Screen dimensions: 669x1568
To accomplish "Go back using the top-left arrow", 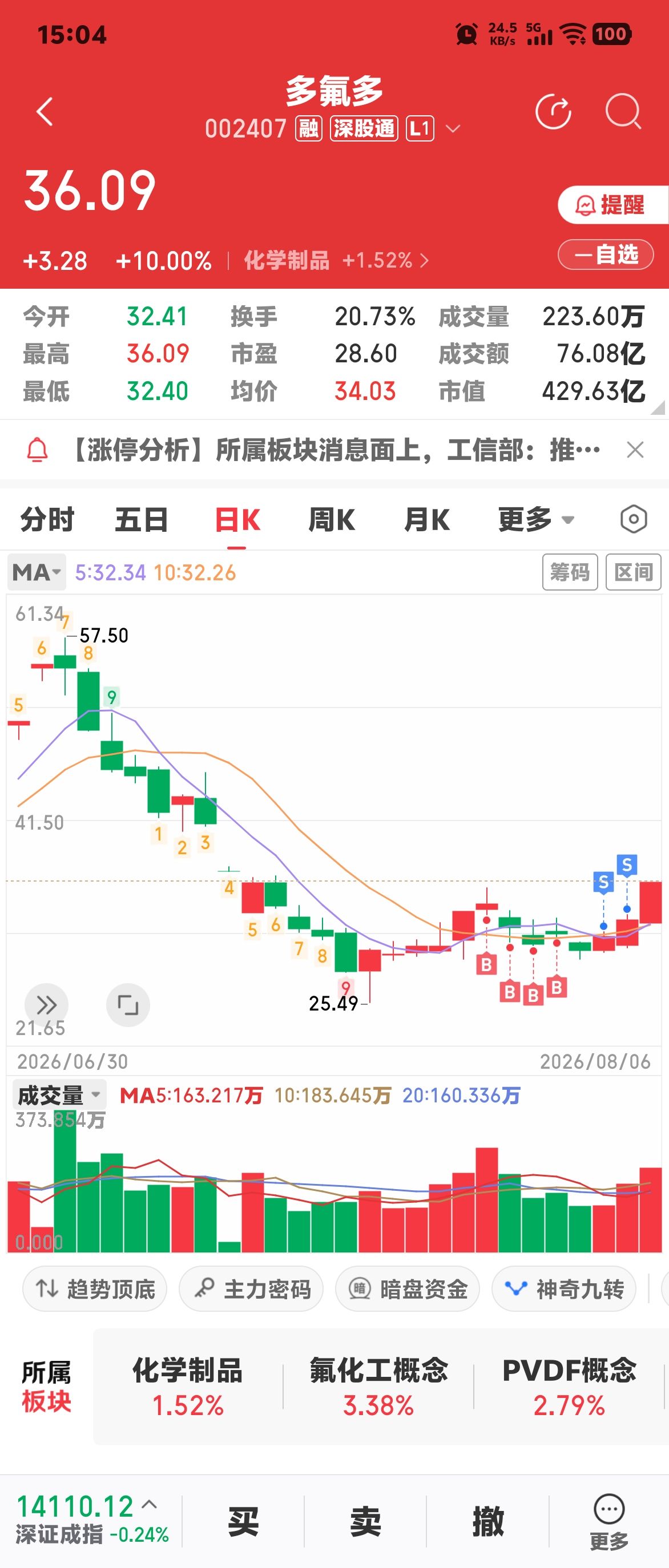I will (45, 112).
